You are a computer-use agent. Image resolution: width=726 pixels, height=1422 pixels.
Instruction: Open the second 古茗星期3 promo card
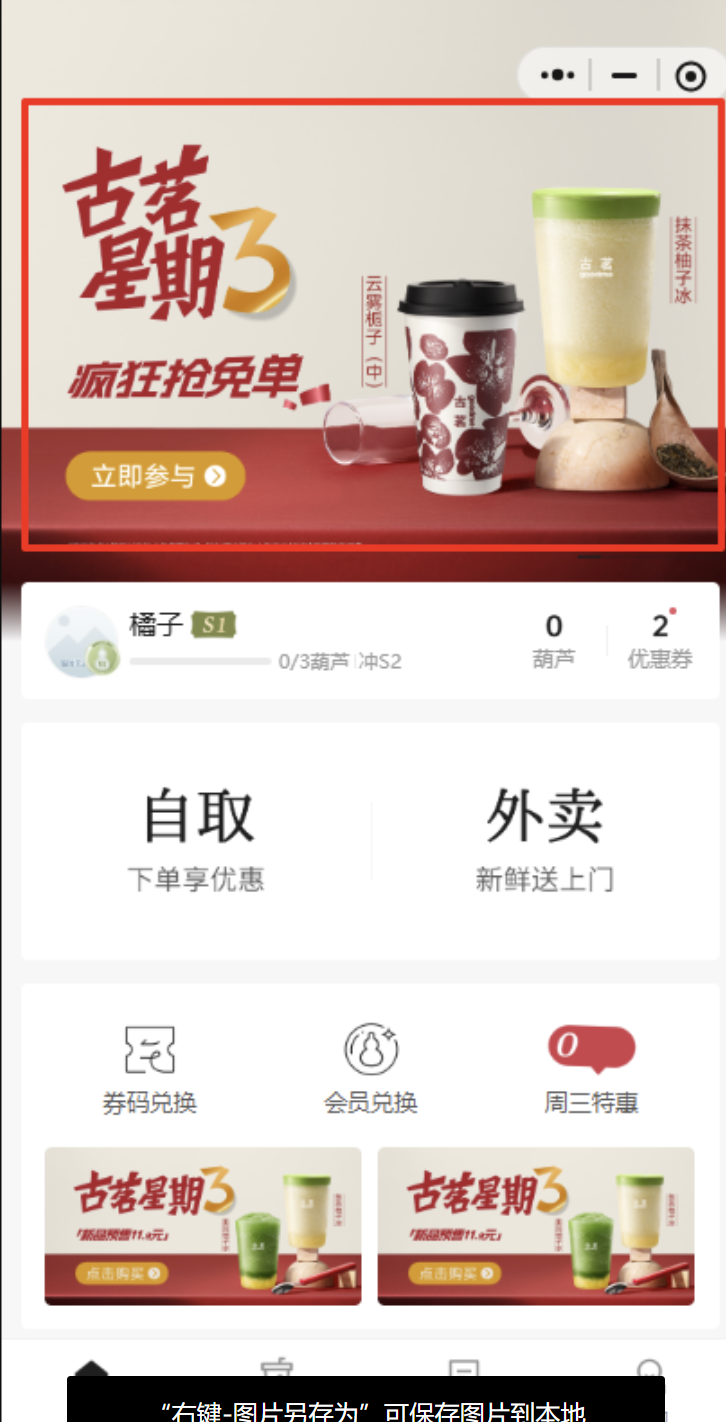tap(535, 1226)
